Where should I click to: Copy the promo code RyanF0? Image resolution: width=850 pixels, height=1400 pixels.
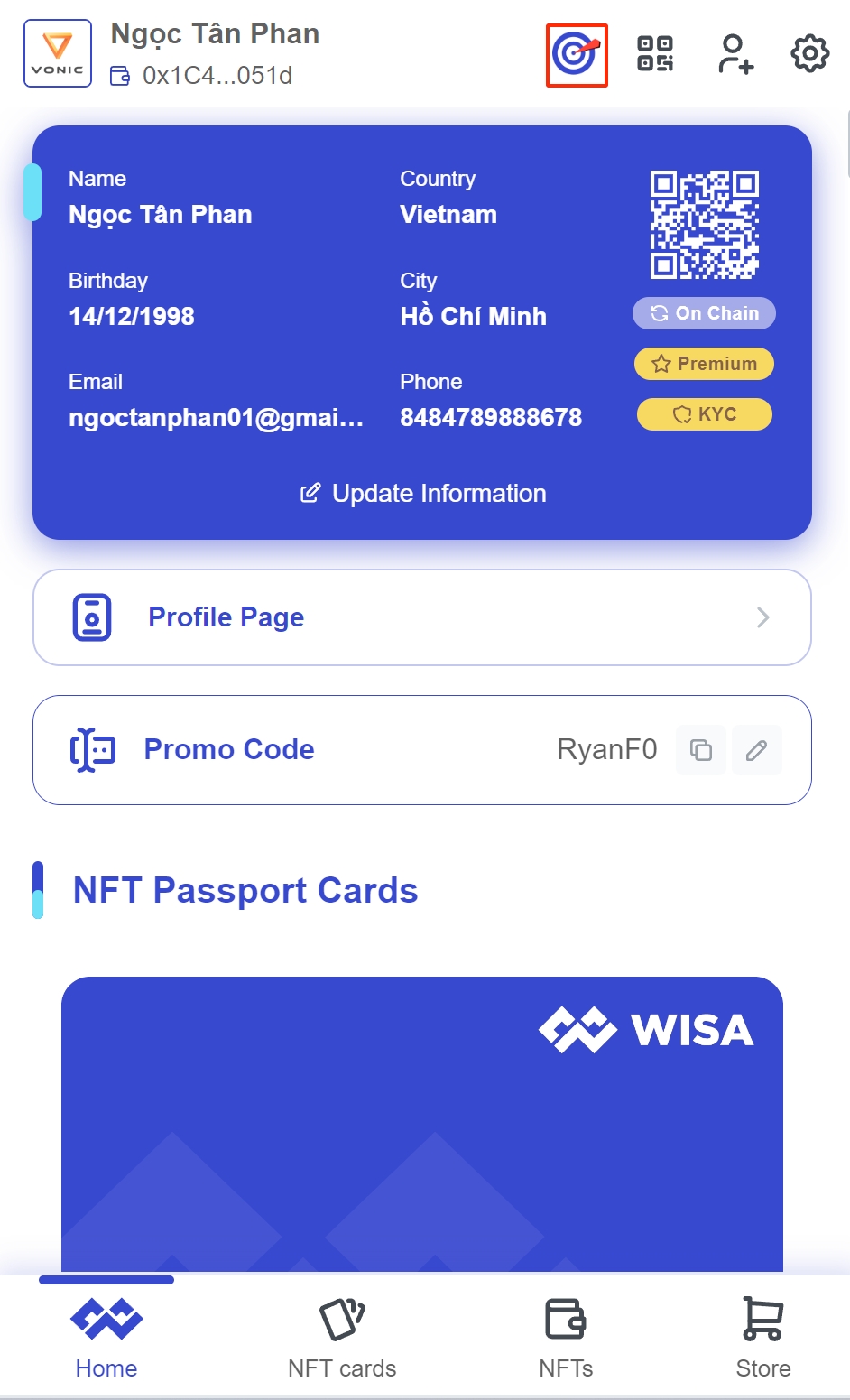point(701,750)
